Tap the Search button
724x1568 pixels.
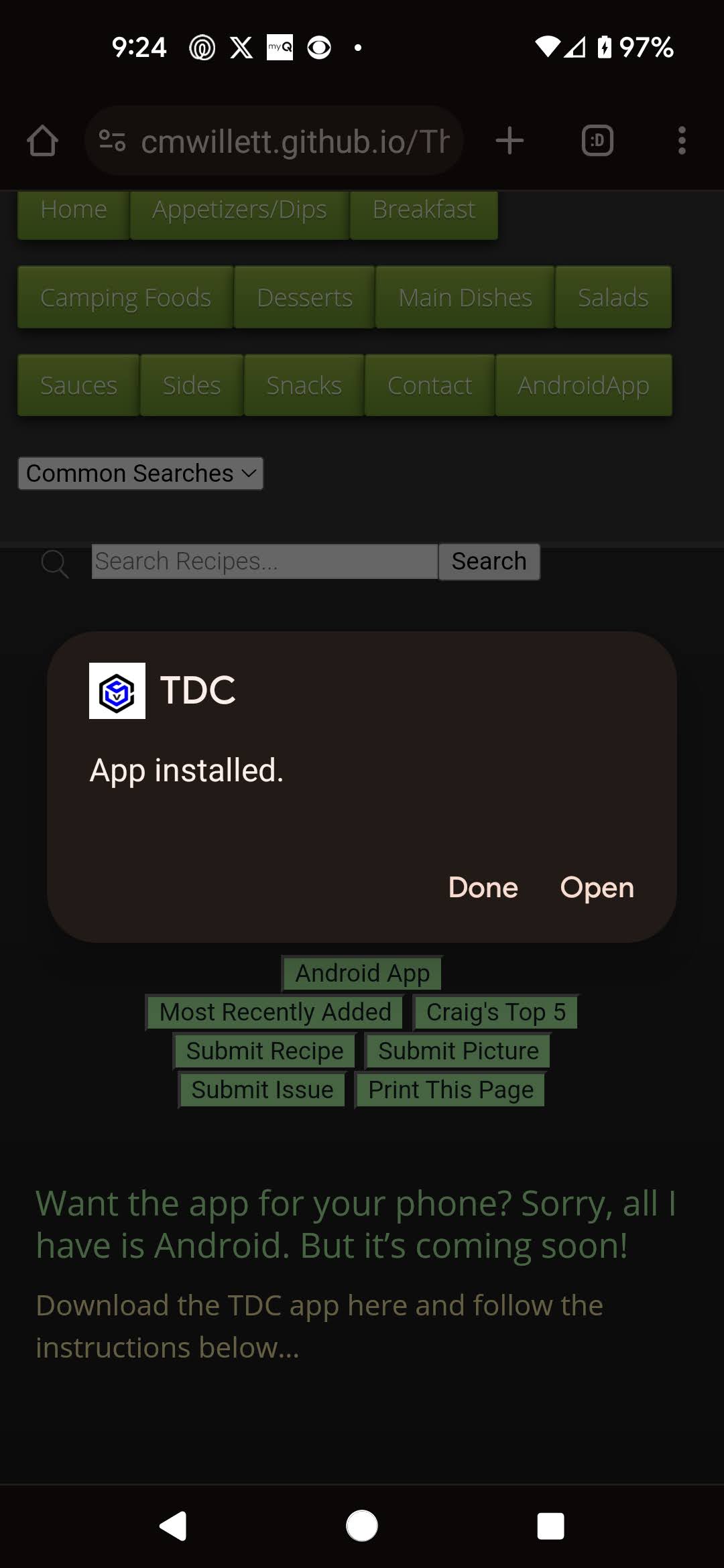(x=489, y=561)
